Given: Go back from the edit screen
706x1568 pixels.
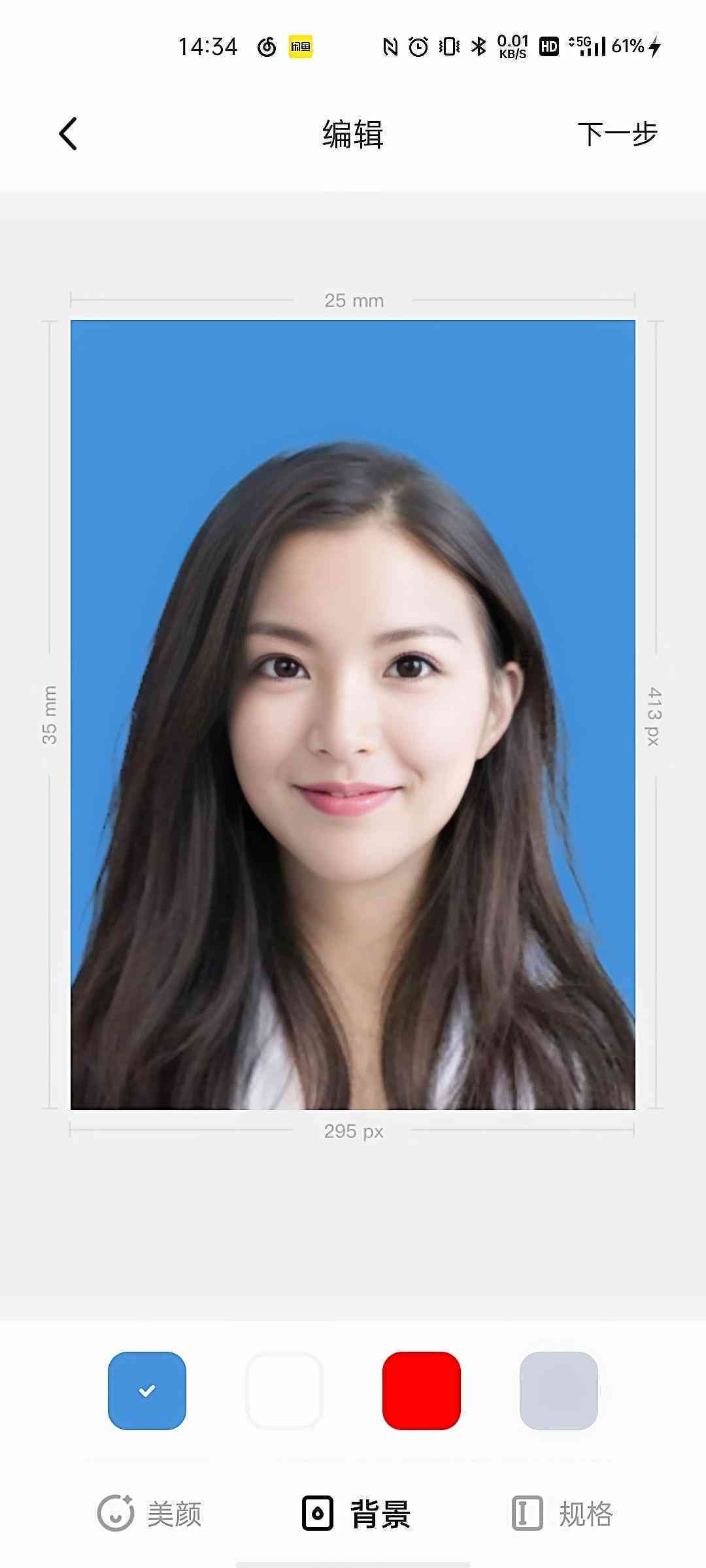Looking at the screenshot, I should point(68,134).
